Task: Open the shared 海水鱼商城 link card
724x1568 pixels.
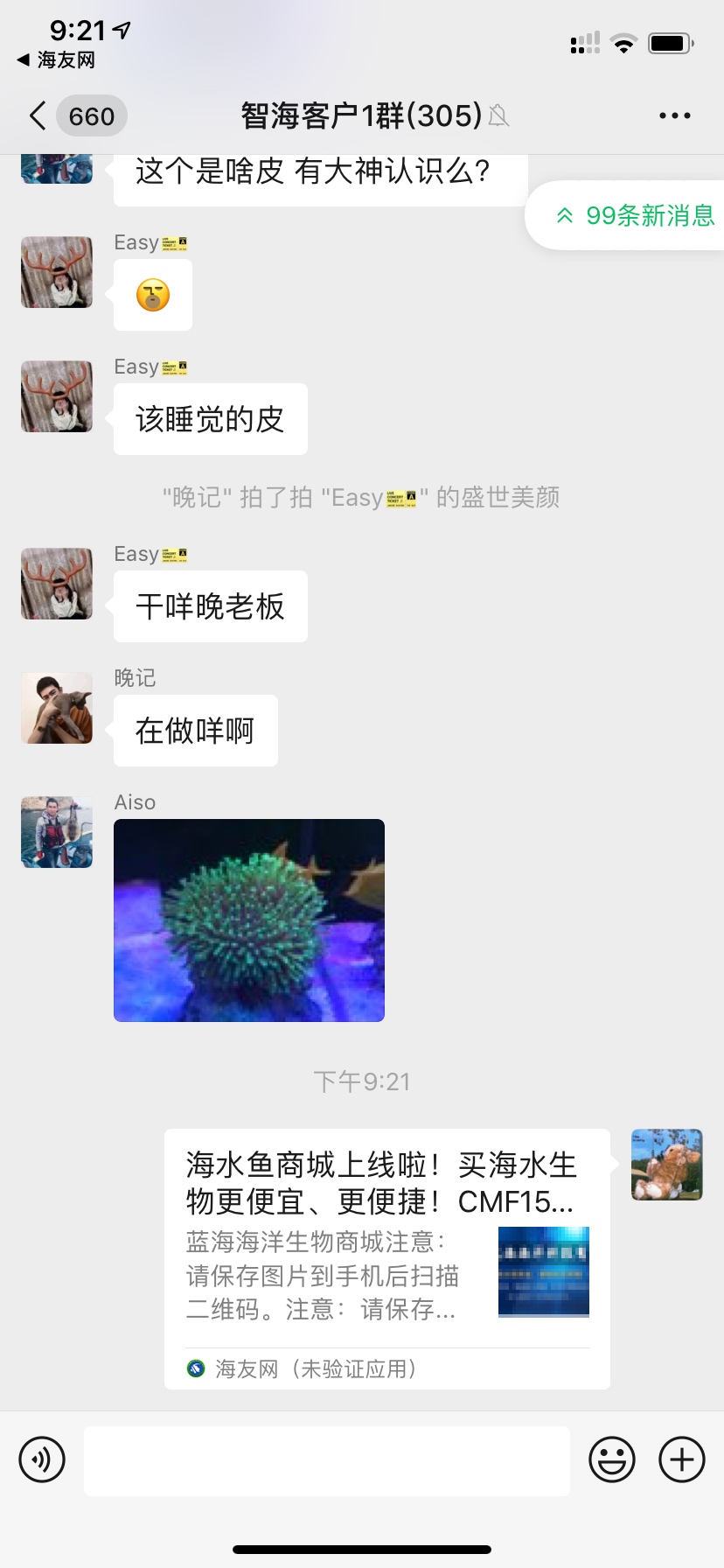Action: click(x=386, y=1258)
